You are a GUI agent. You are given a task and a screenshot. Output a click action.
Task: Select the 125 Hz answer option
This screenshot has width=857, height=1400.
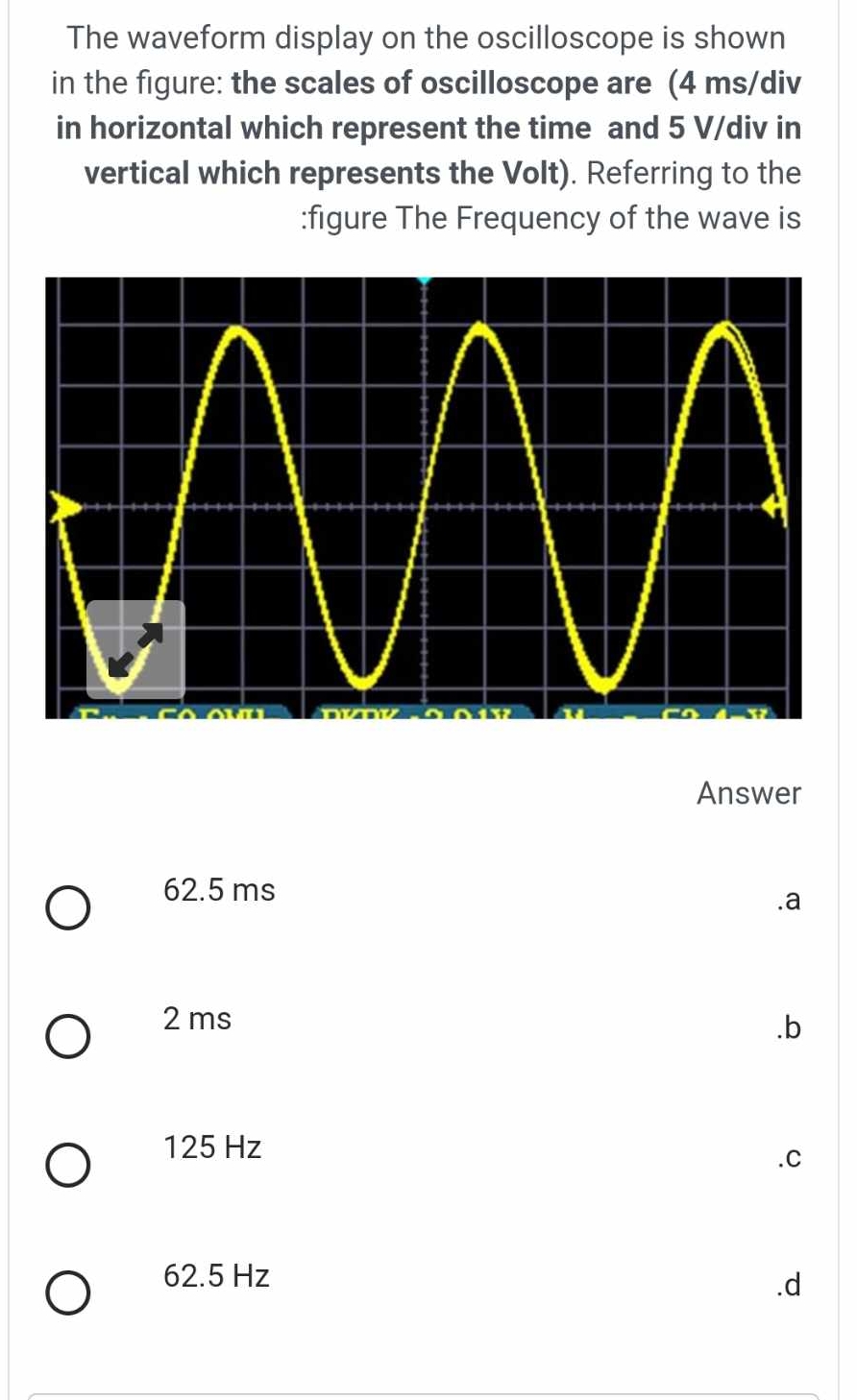tap(68, 1165)
